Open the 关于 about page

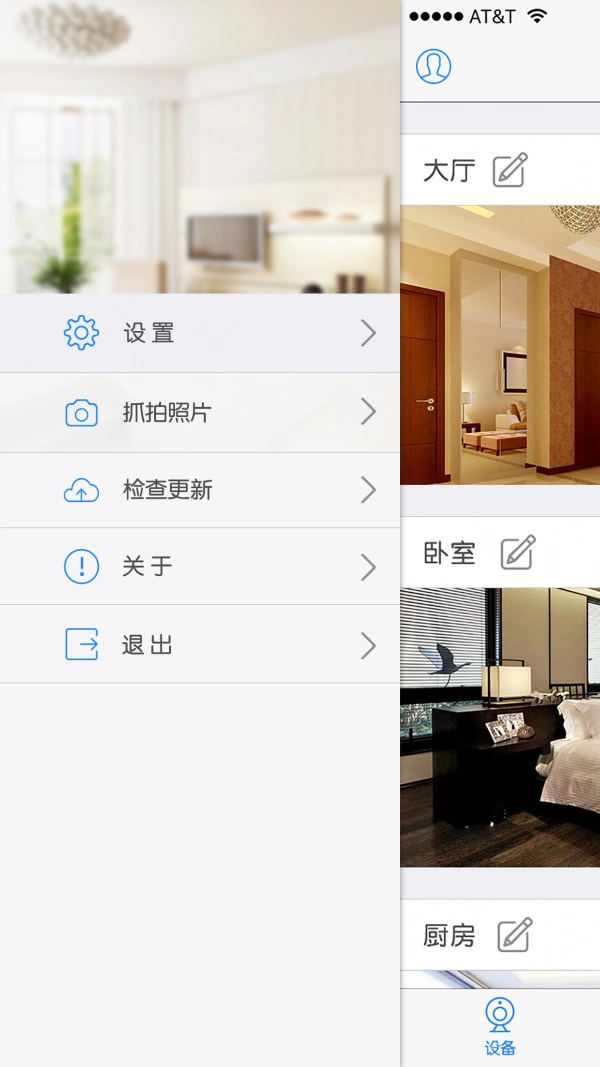(x=200, y=567)
